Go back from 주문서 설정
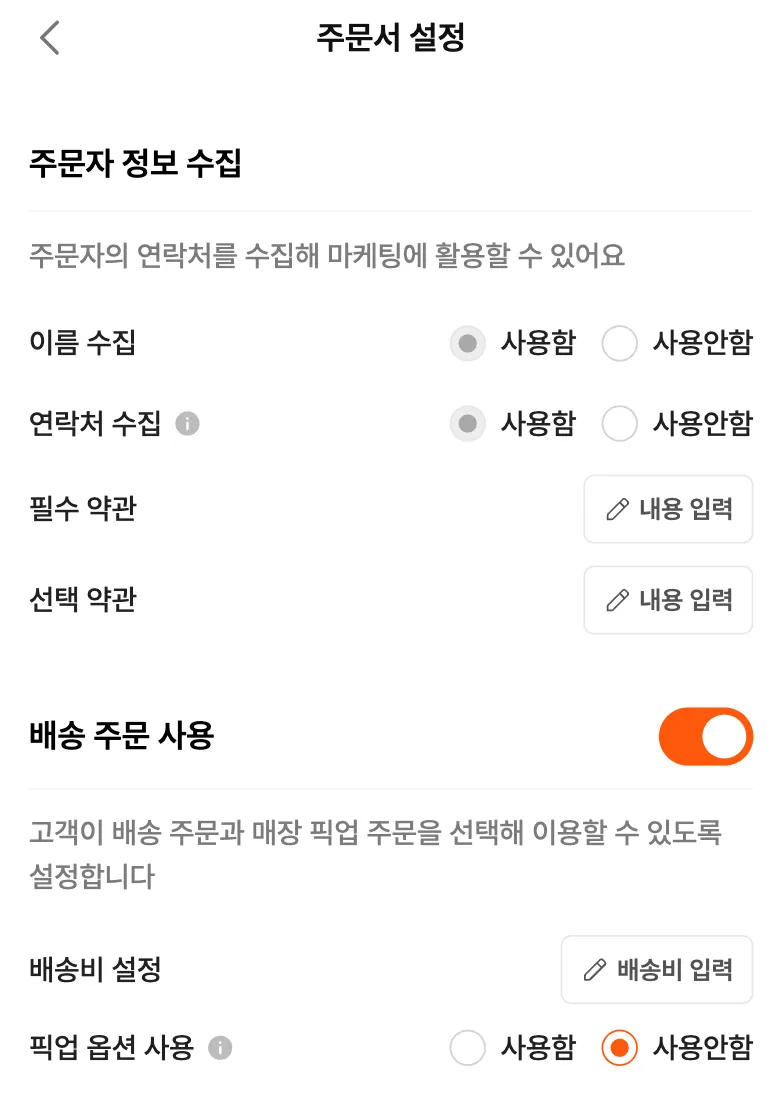780x1104 pixels. coord(49,39)
